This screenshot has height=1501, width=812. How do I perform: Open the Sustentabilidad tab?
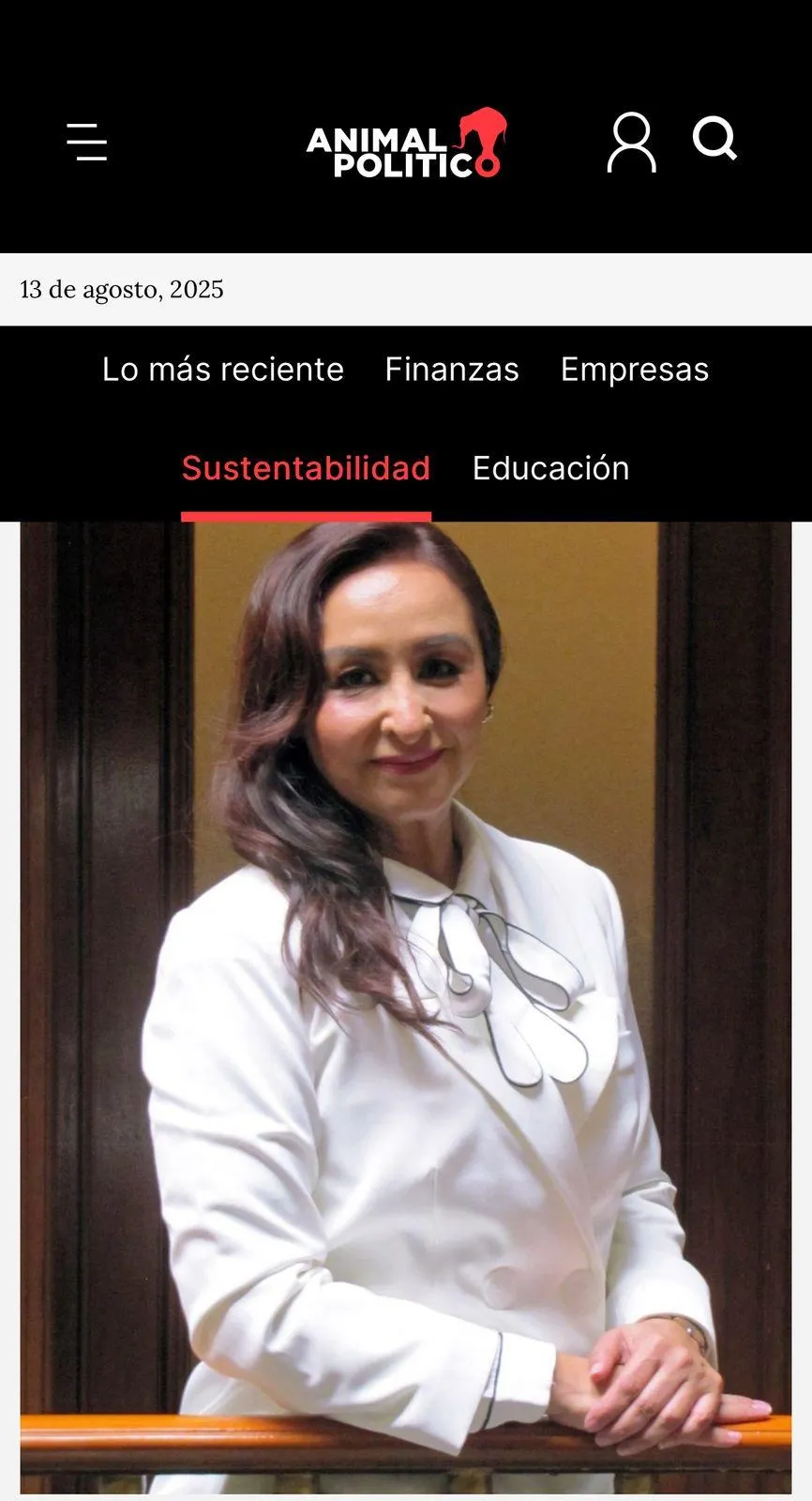pos(306,468)
